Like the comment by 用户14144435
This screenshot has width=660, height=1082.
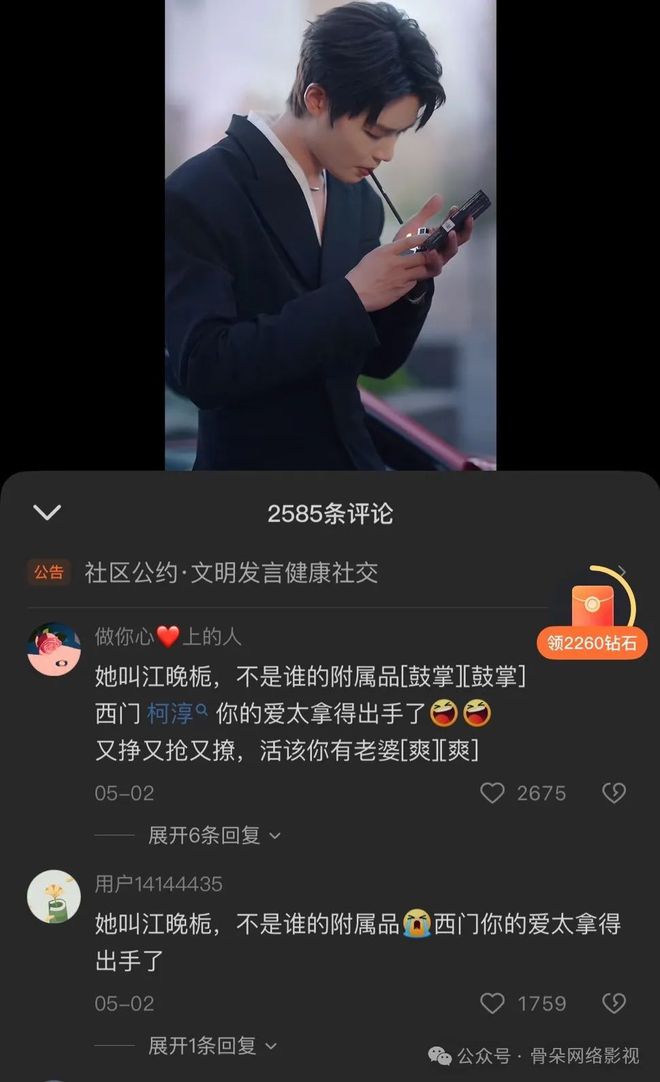pos(493,1003)
